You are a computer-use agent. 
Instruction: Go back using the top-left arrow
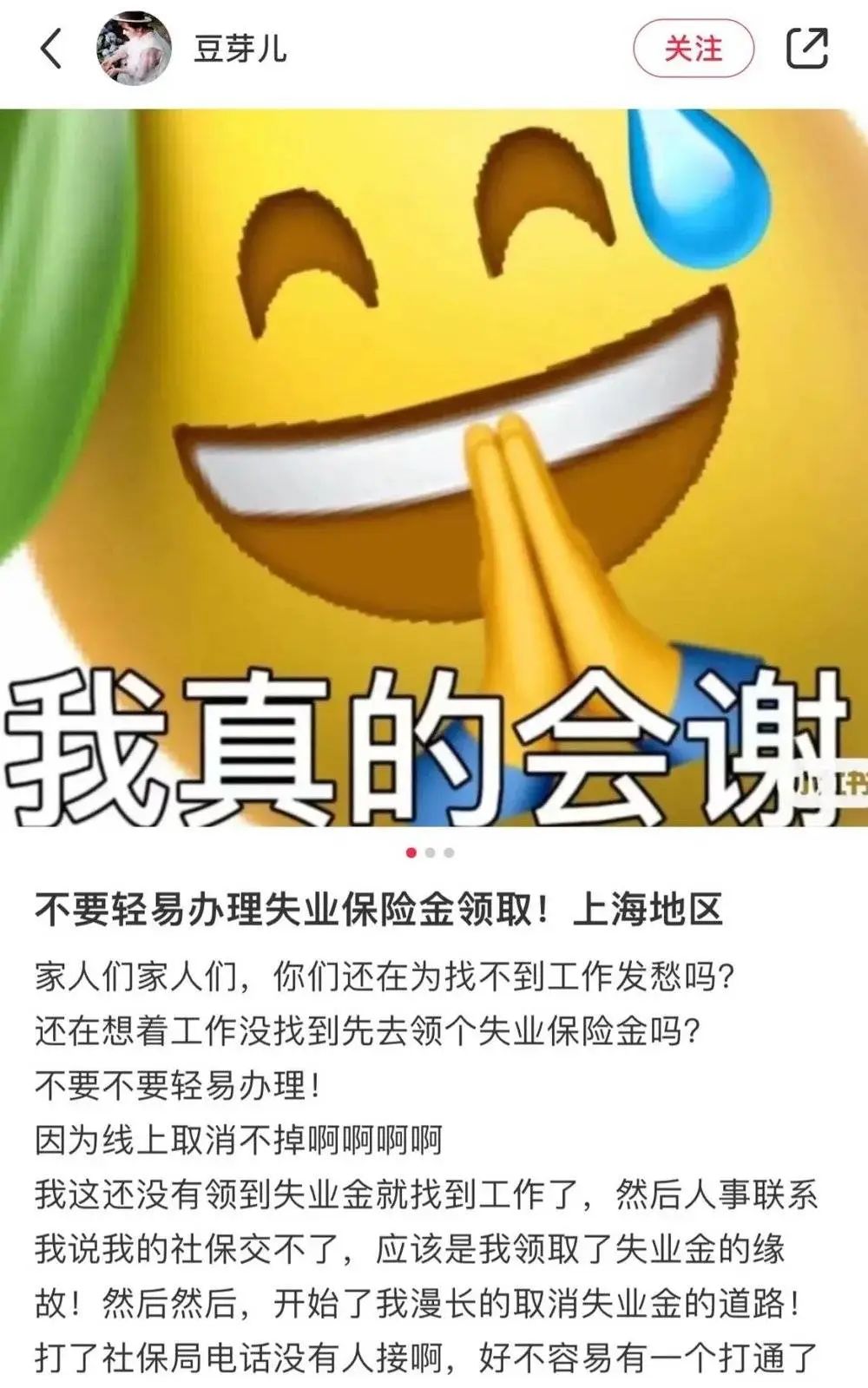tap(52, 49)
